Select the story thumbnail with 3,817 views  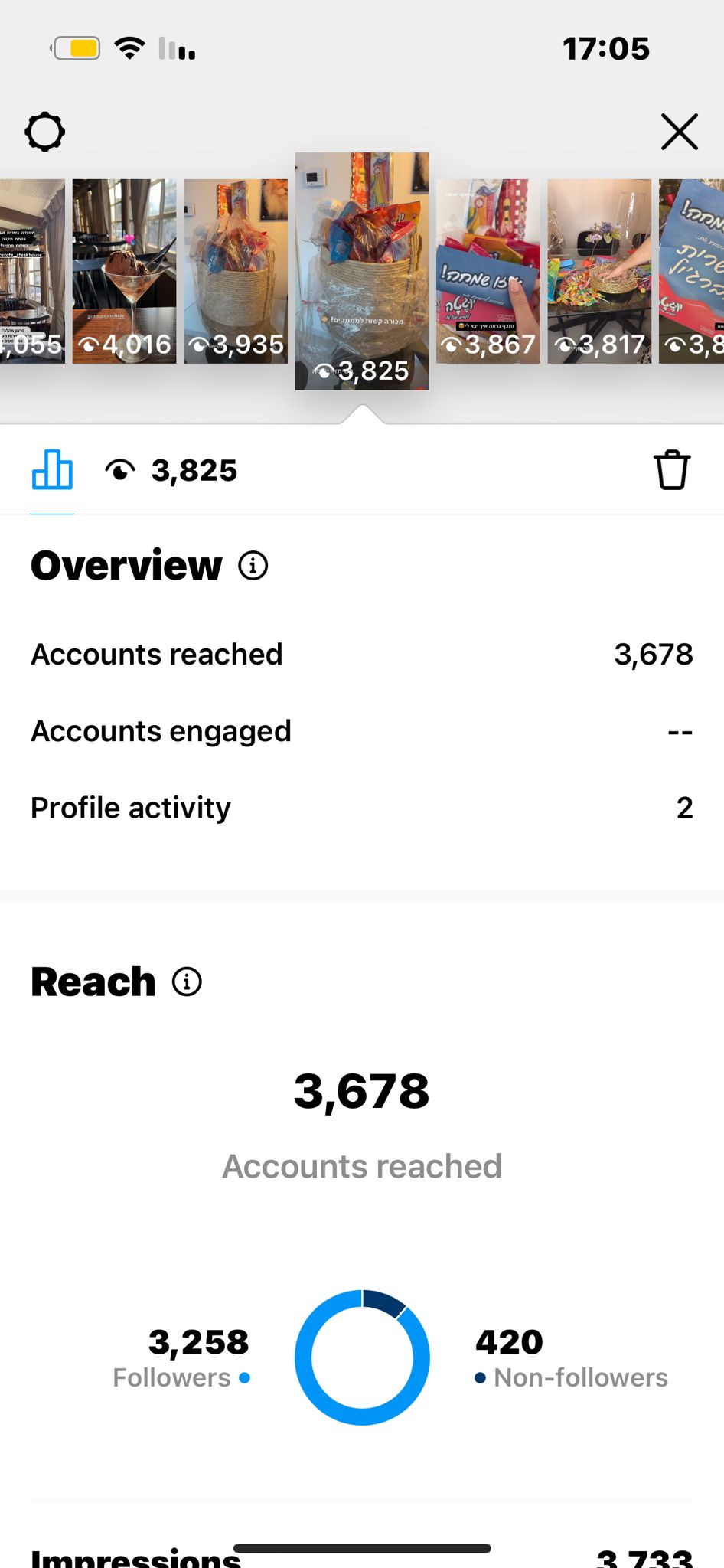click(599, 271)
